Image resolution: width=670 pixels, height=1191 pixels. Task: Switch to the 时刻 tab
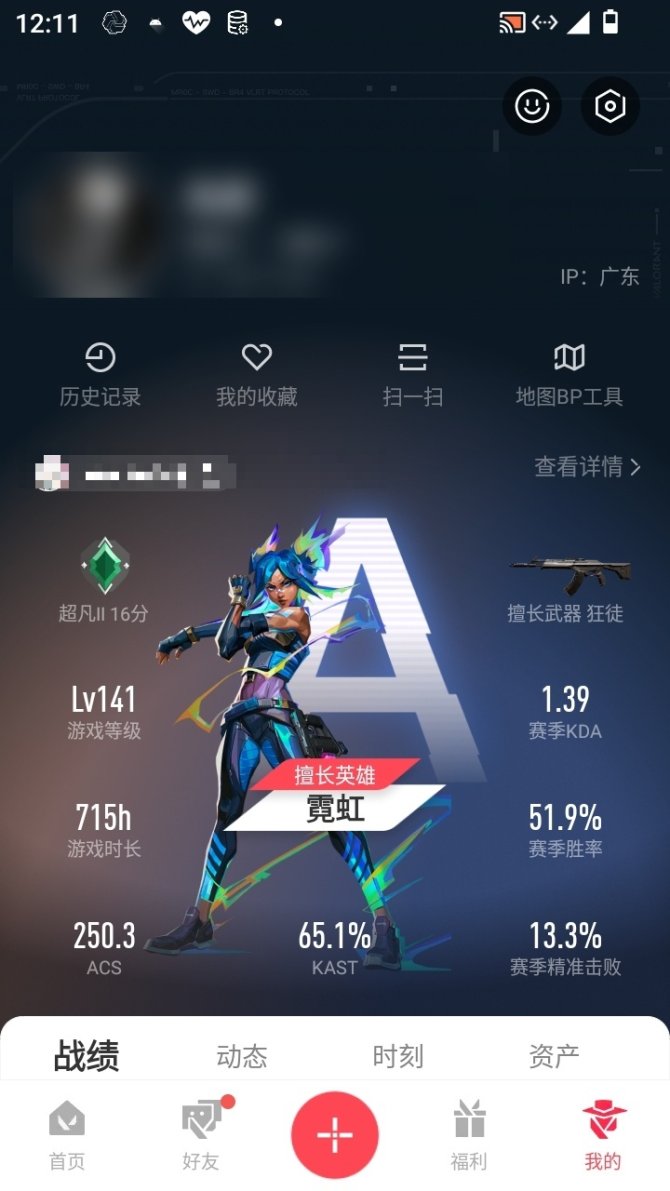[x=398, y=1056]
